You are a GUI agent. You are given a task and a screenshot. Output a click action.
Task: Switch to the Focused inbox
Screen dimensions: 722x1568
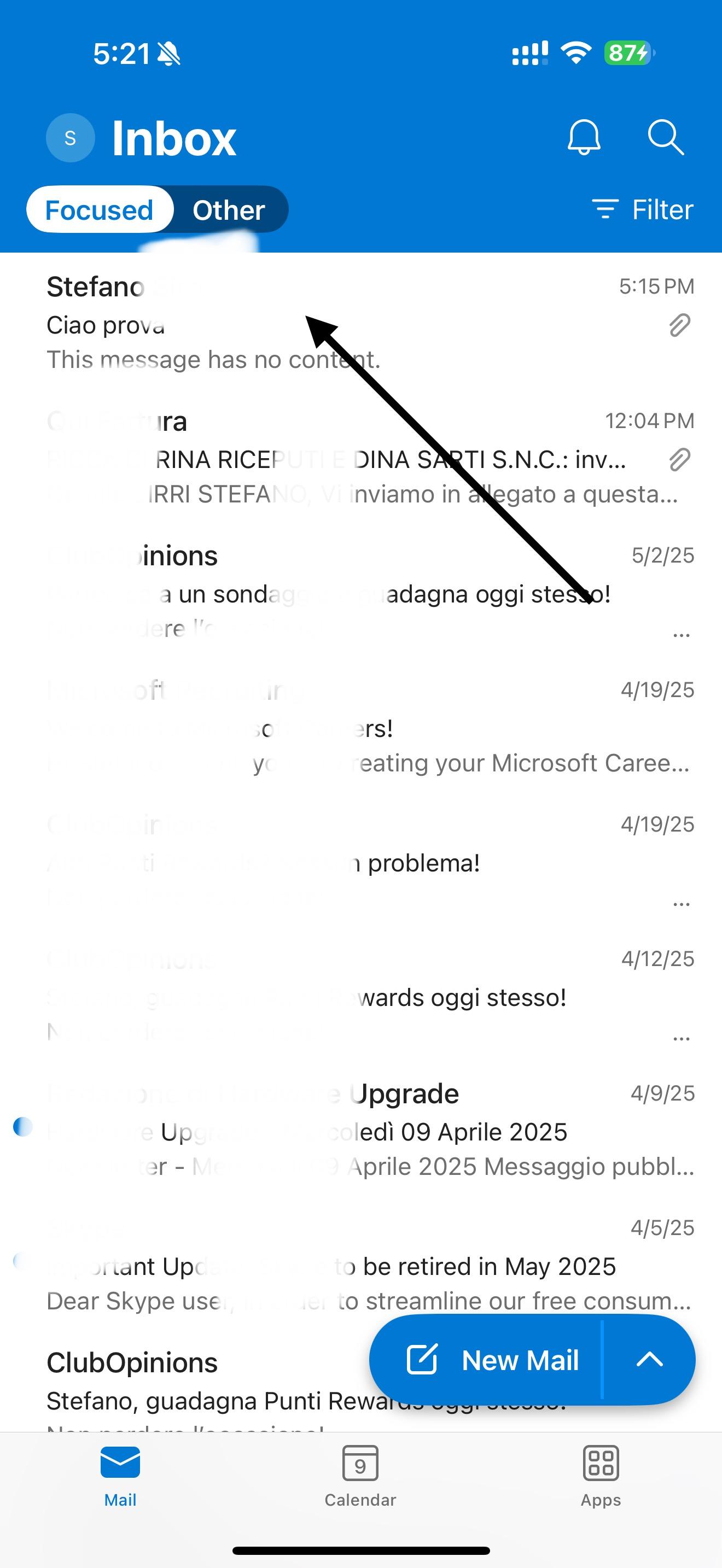click(x=99, y=210)
